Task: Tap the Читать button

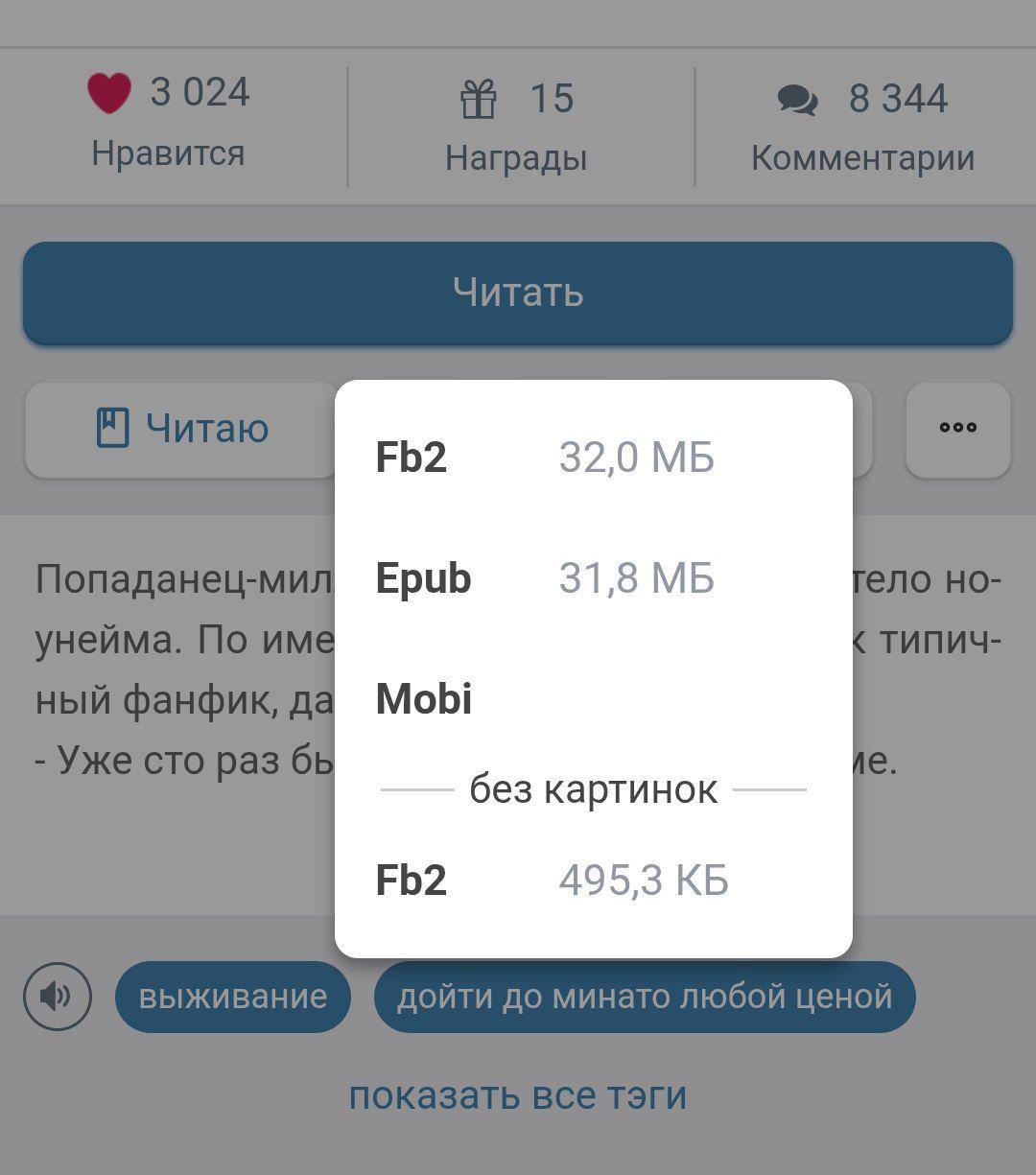Action: coord(518,293)
